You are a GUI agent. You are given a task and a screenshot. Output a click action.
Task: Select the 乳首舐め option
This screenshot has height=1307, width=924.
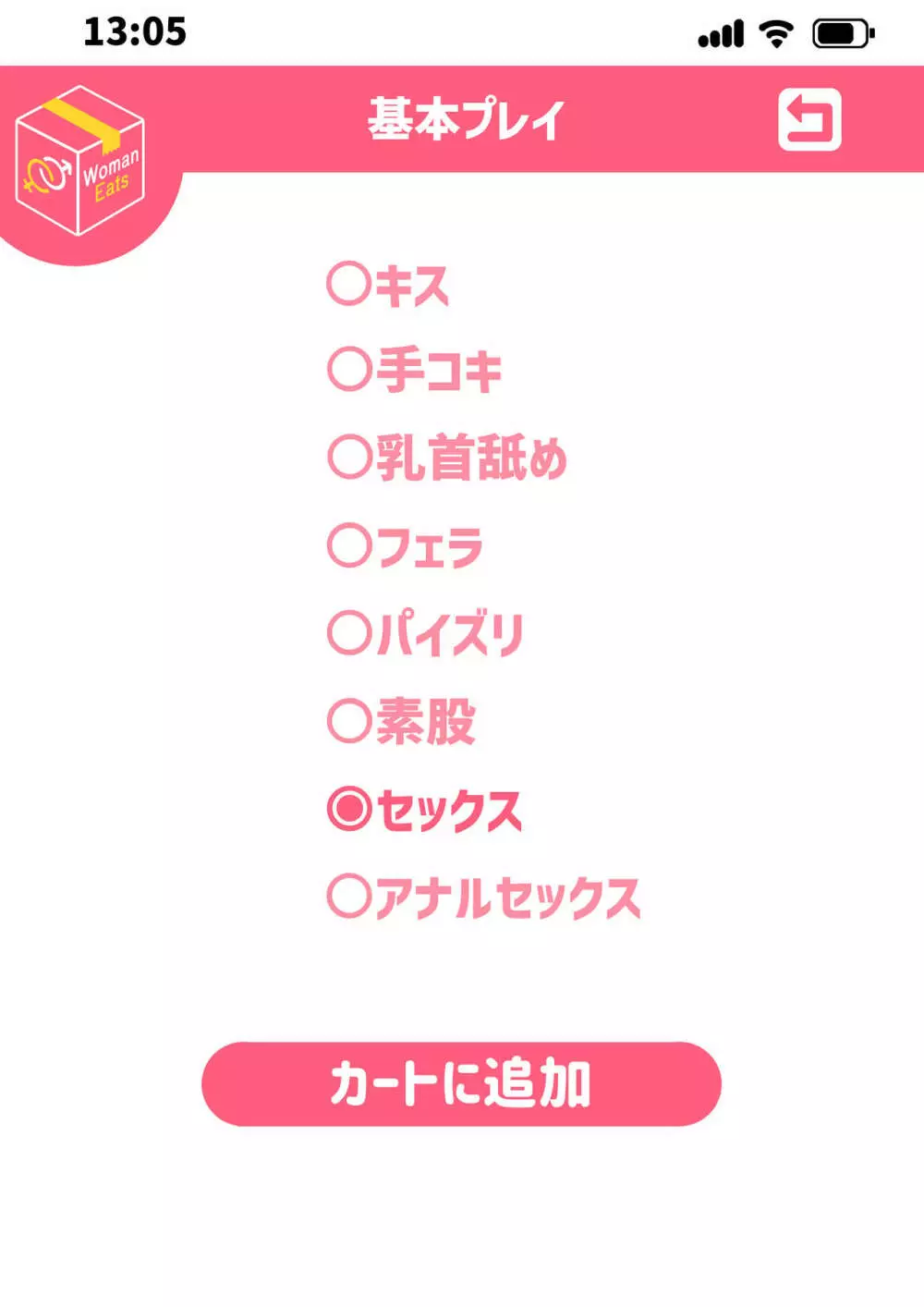click(x=350, y=457)
